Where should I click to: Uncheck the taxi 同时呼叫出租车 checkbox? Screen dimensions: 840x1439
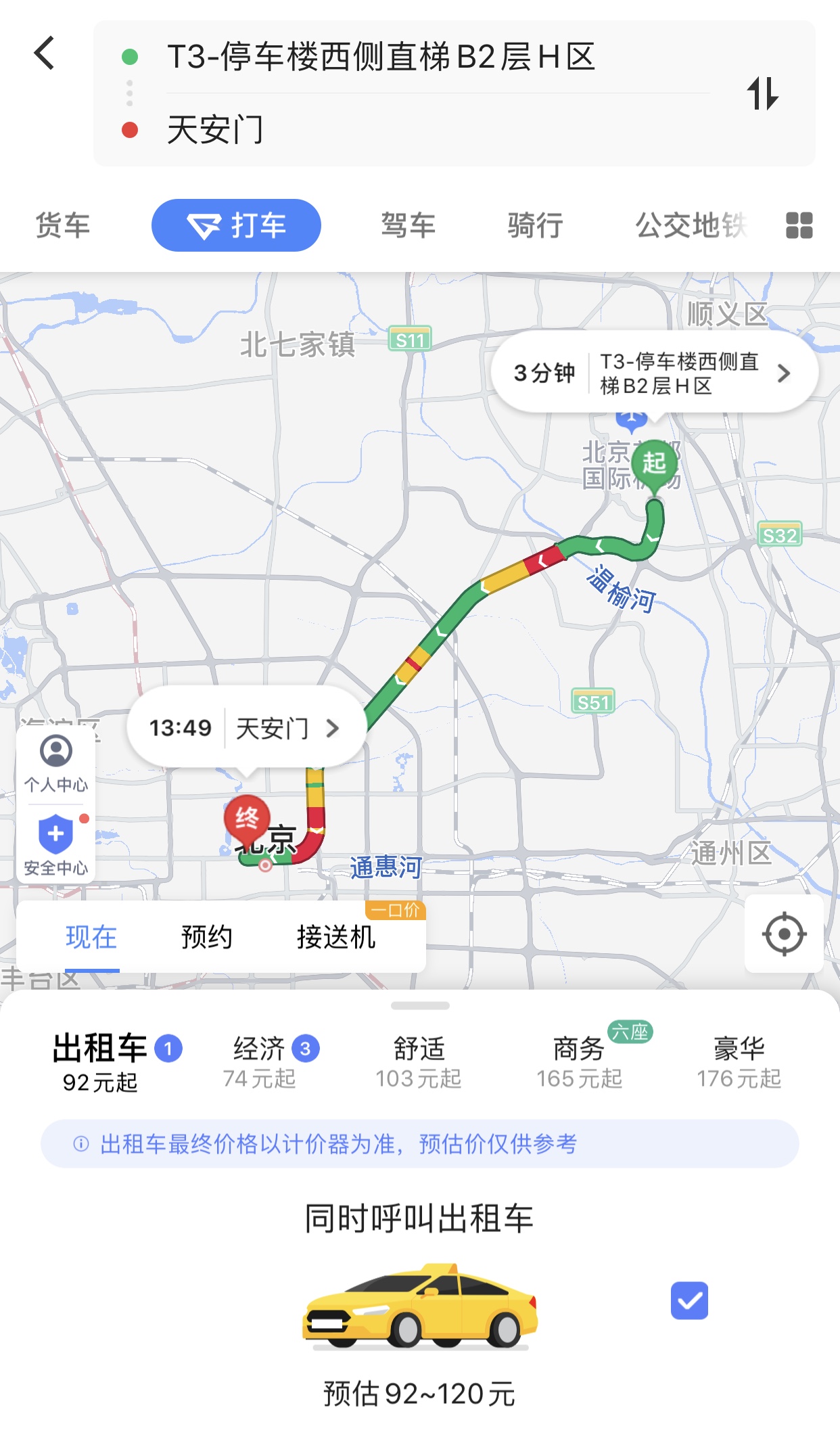pos(689,1300)
